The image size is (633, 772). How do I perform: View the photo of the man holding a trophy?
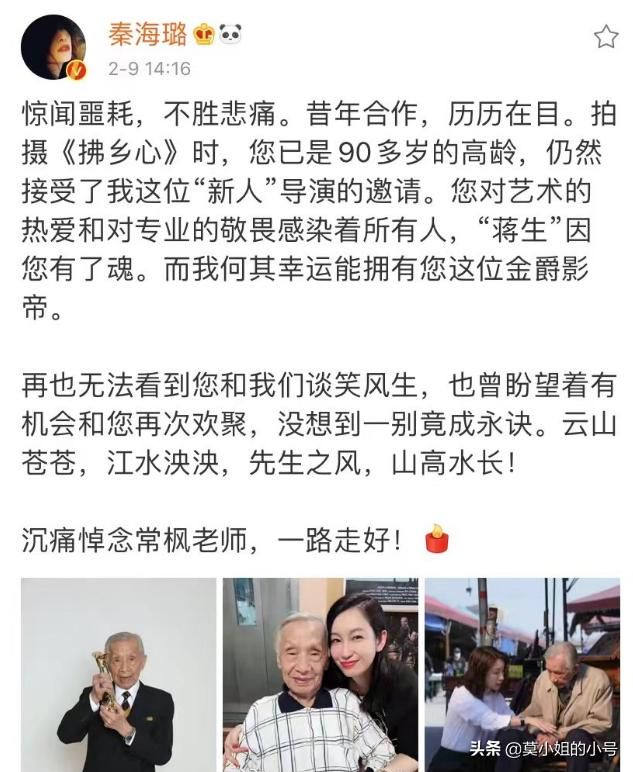[x=118, y=675]
